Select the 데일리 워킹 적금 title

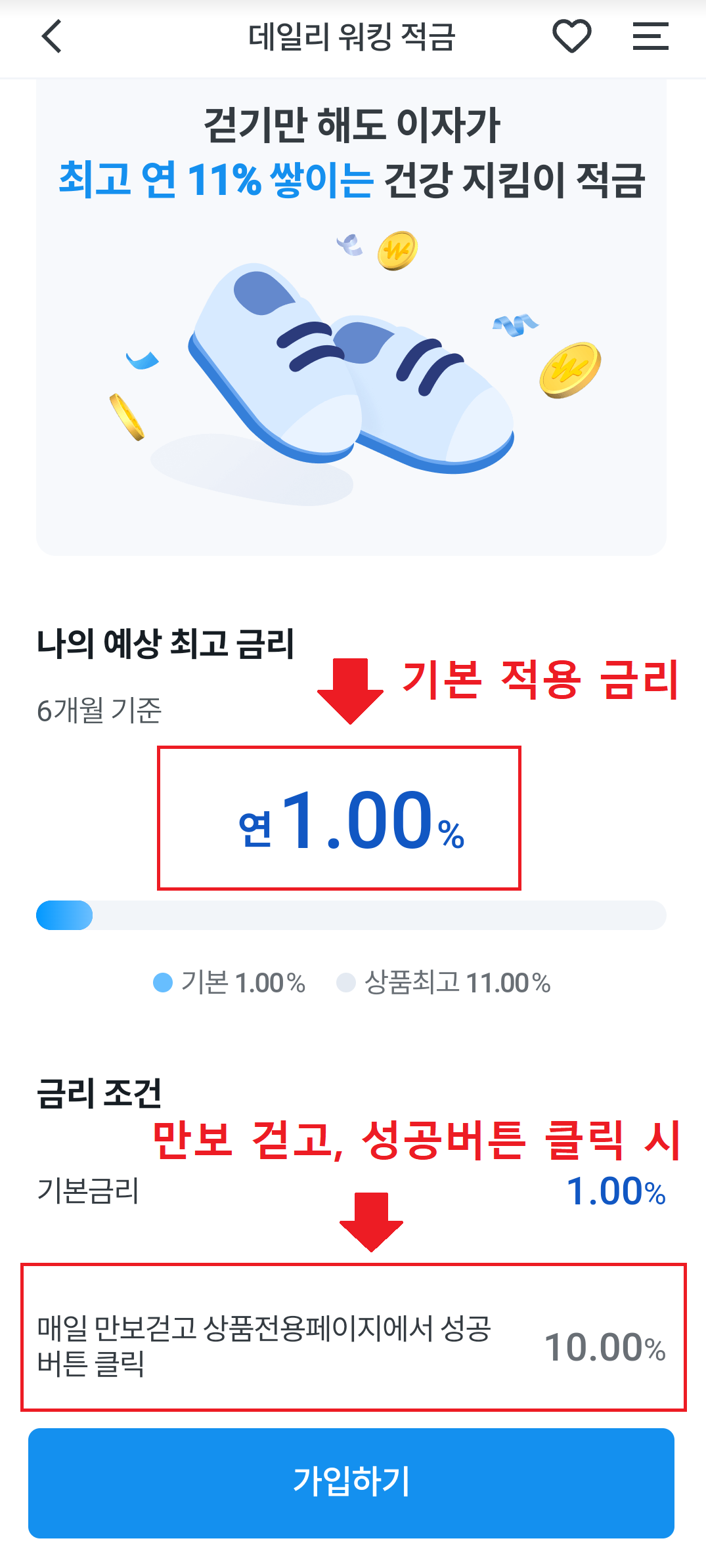coord(353,36)
